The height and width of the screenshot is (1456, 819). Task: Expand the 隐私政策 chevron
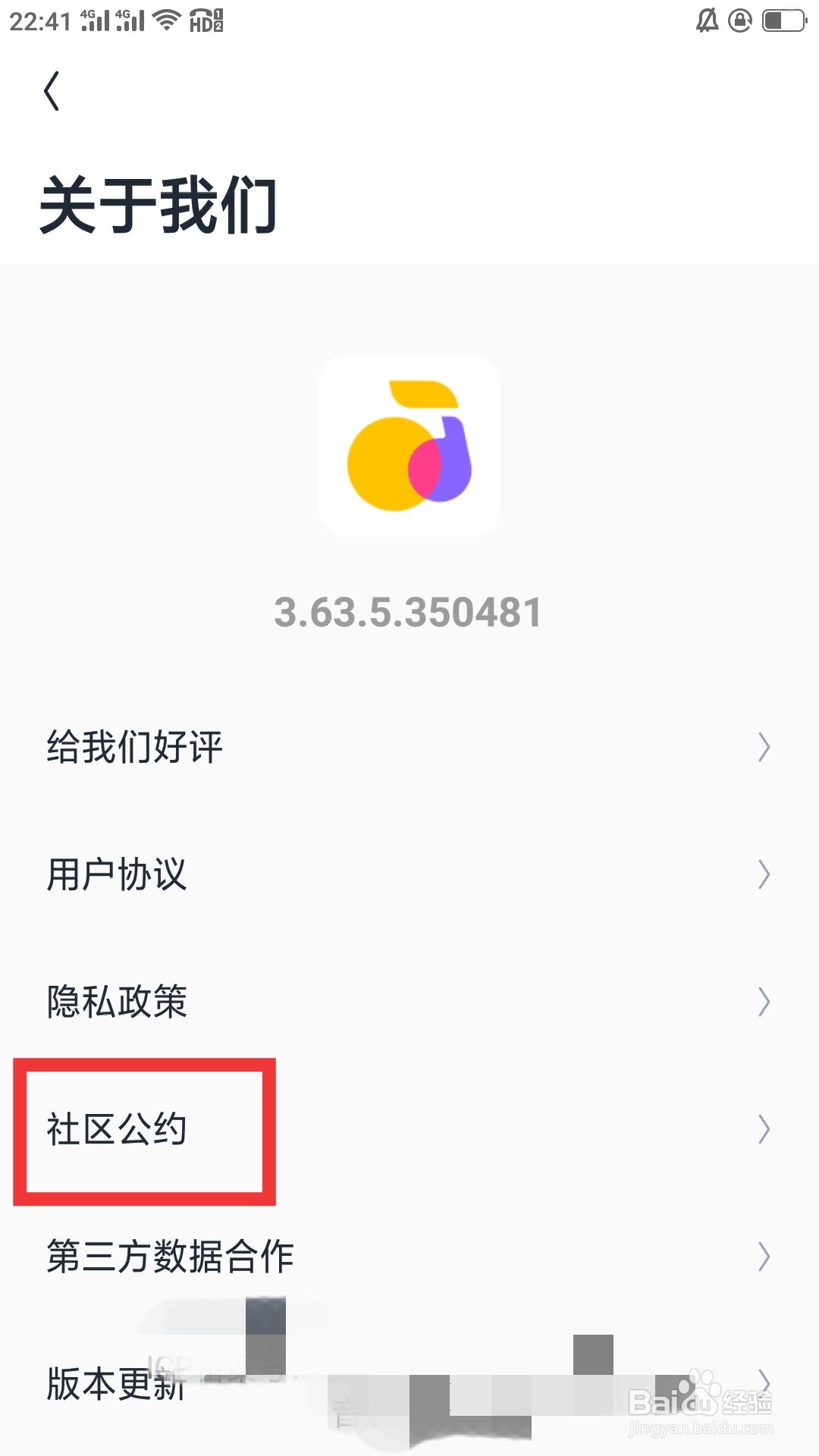point(763,1002)
